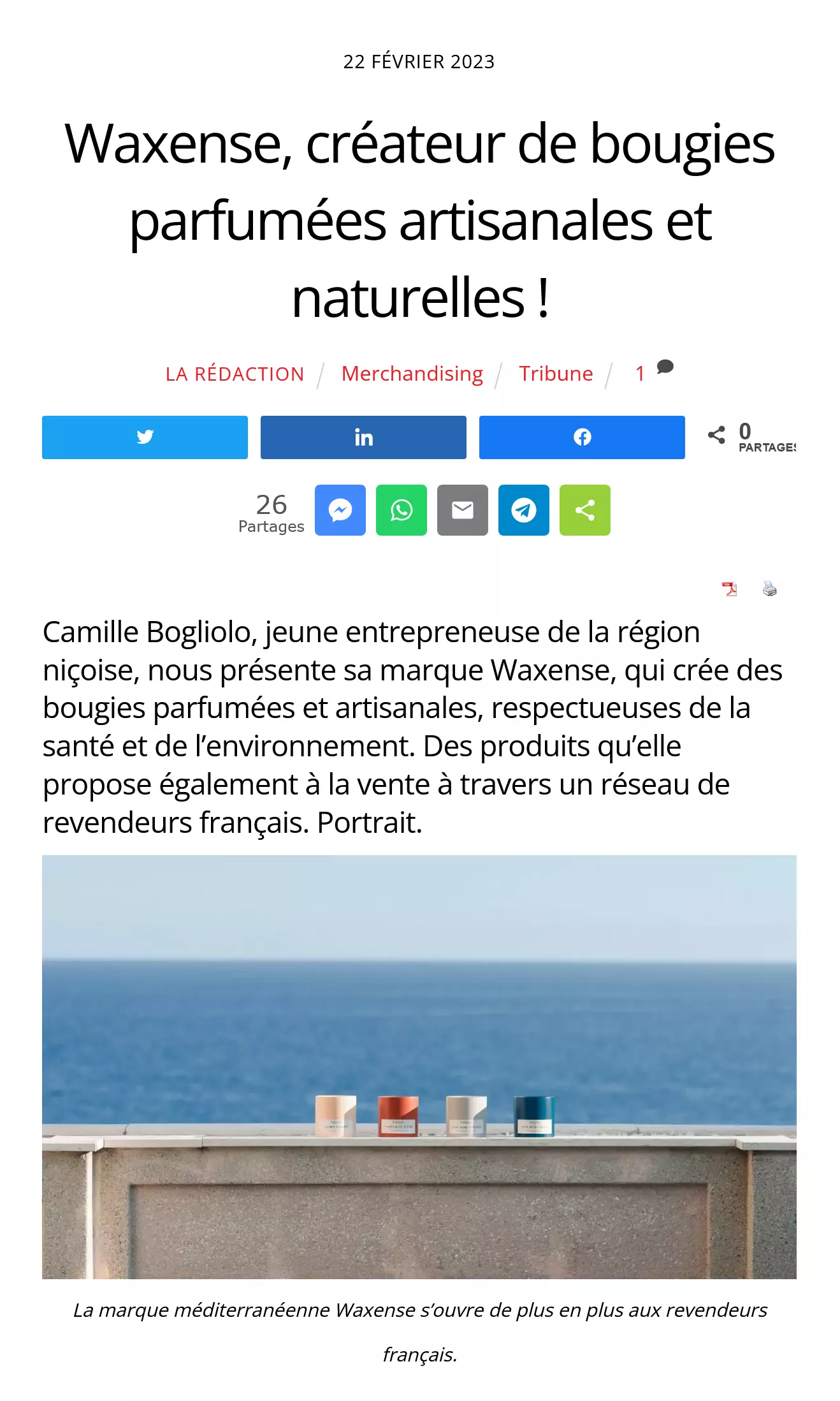The width and height of the screenshot is (840, 1401).
Task: Share the article on Twitter
Action: click(x=145, y=437)
